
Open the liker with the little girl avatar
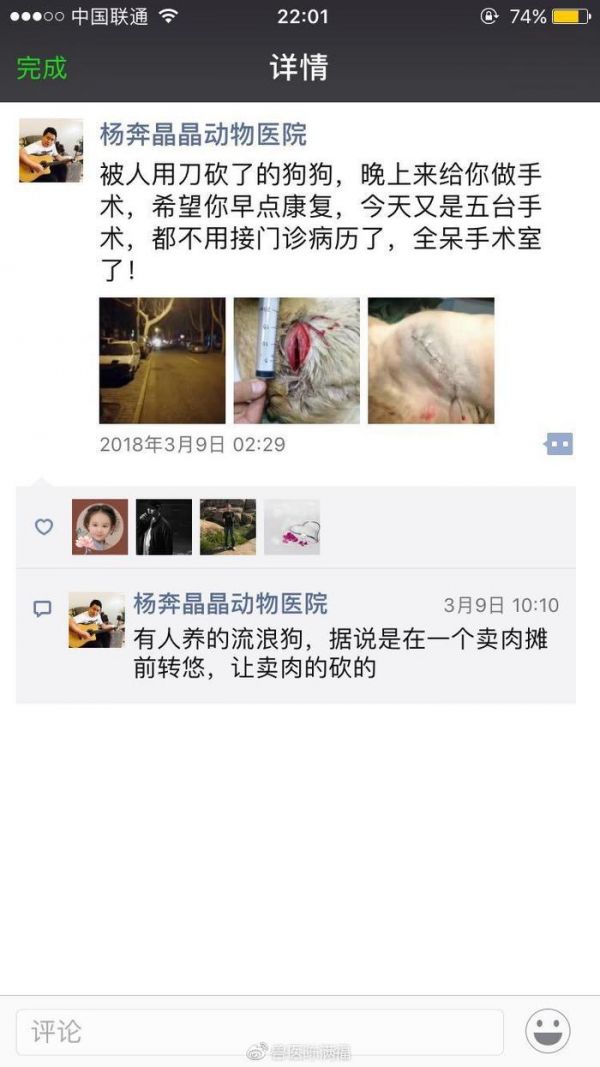tap(100, 527)
